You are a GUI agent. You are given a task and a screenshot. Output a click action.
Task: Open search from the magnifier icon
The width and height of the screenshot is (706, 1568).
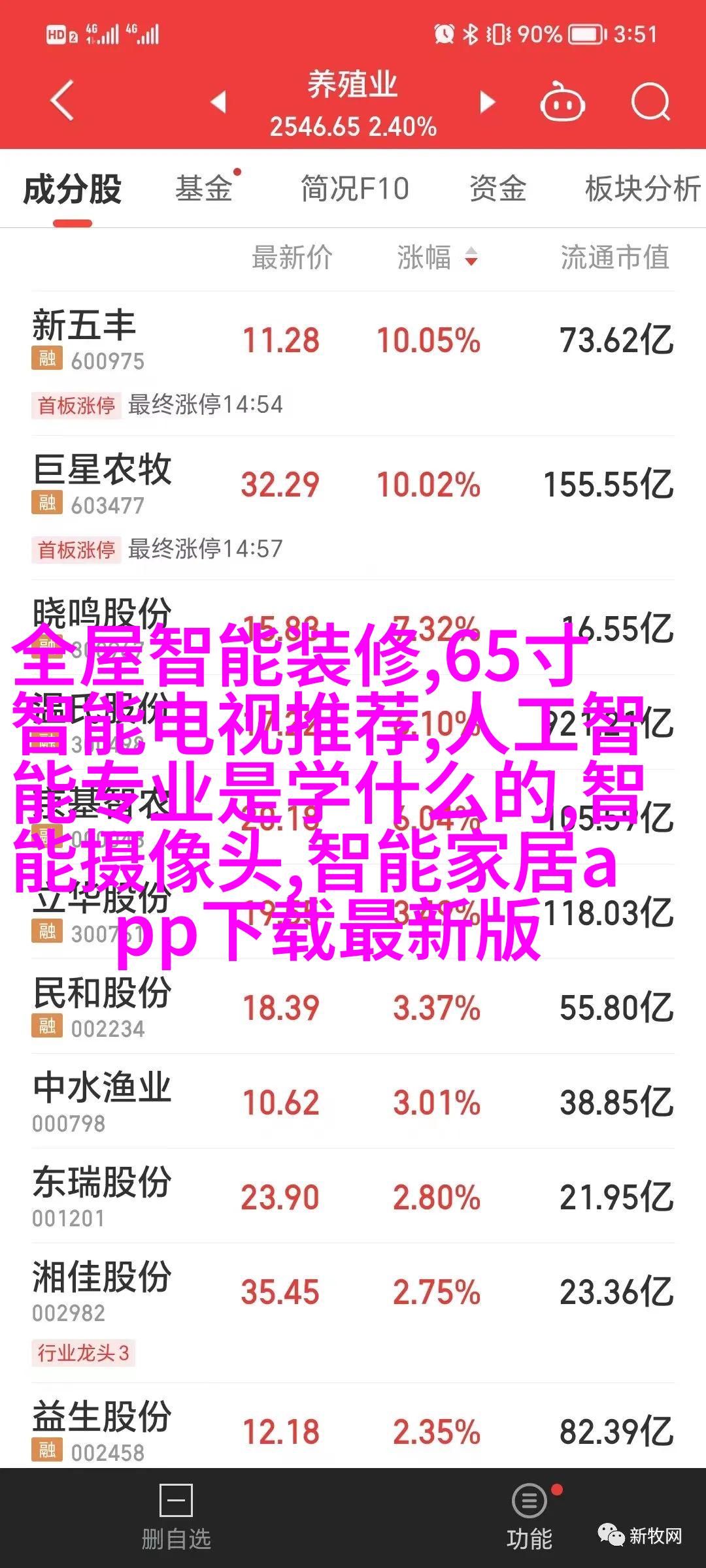(651, 102)
